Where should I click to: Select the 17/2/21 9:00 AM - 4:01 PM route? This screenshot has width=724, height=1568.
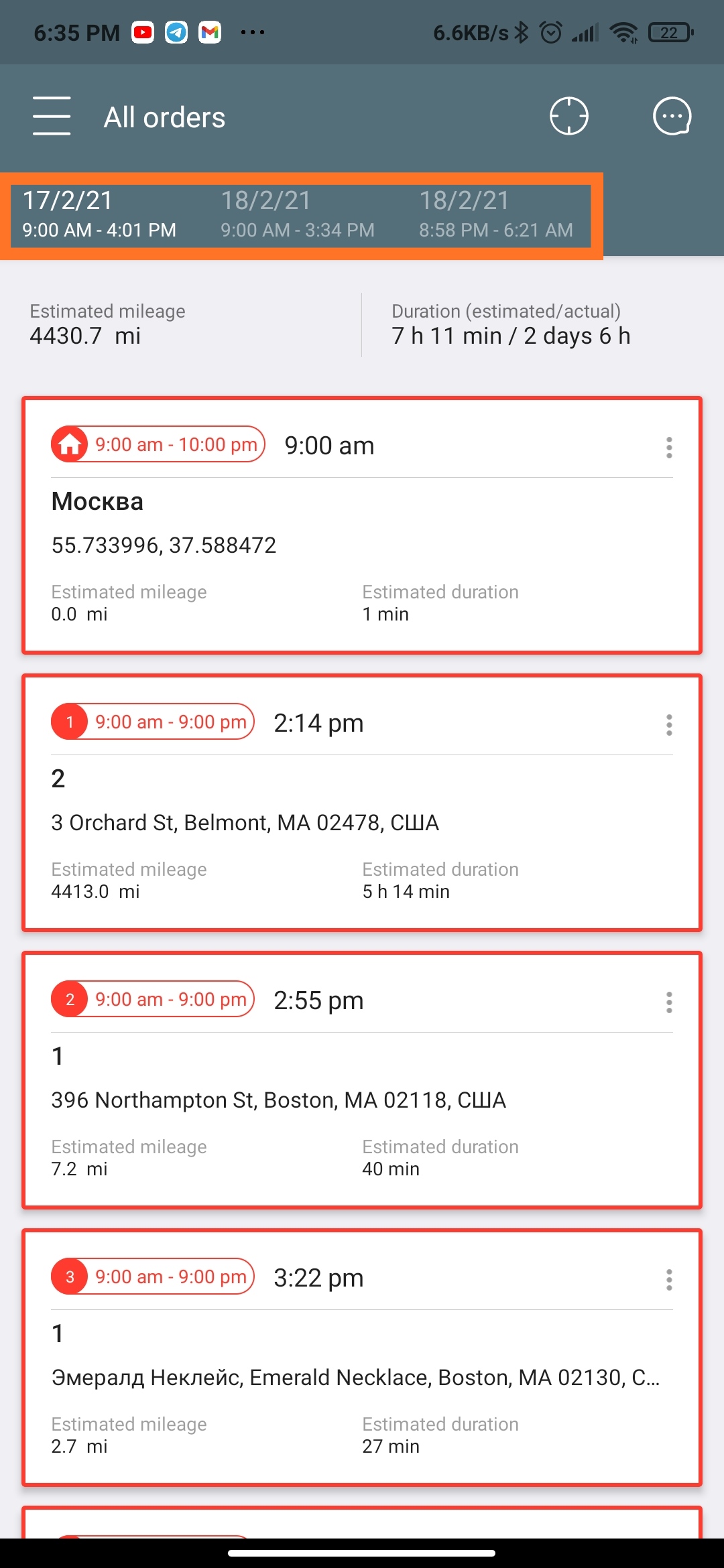point(99,214)
